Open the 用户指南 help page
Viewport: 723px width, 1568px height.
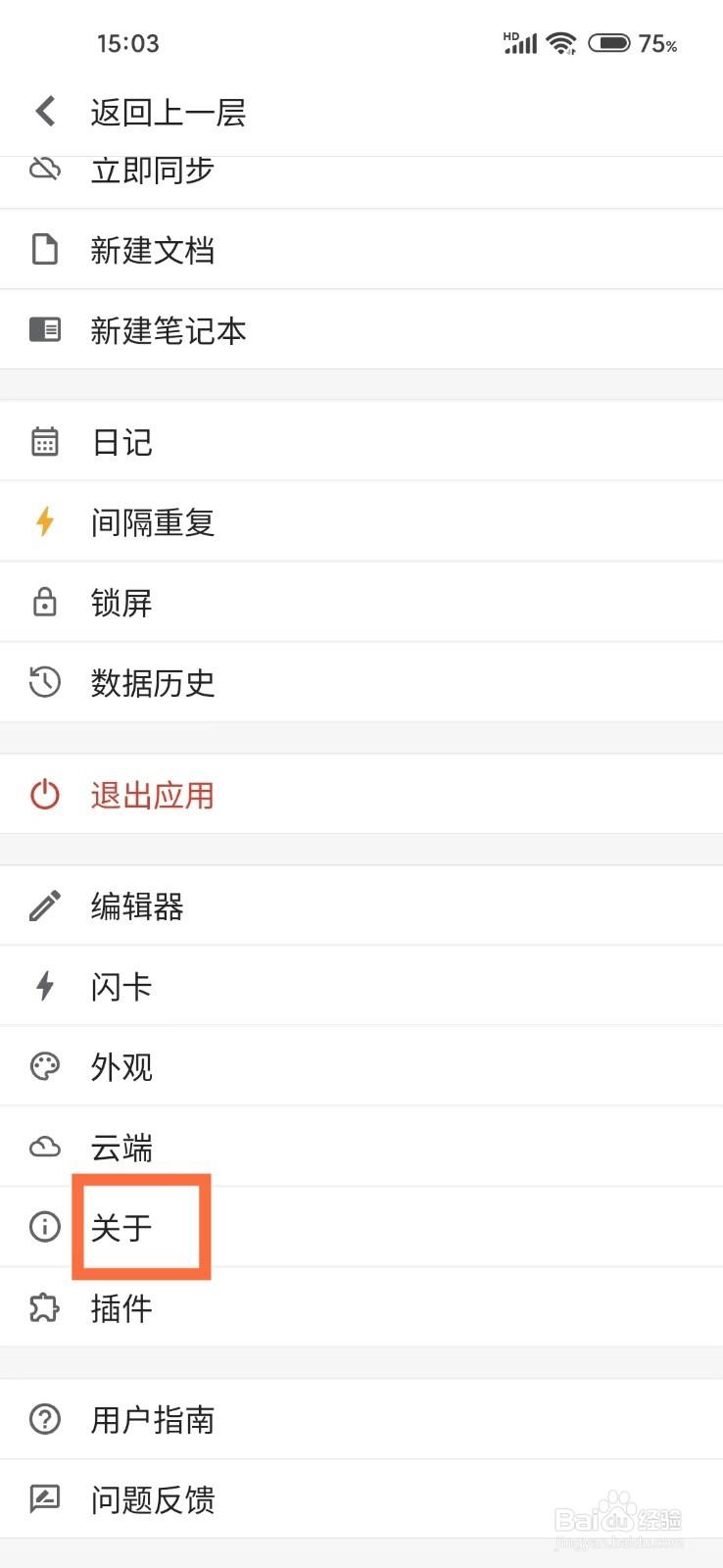(152, 1419)
